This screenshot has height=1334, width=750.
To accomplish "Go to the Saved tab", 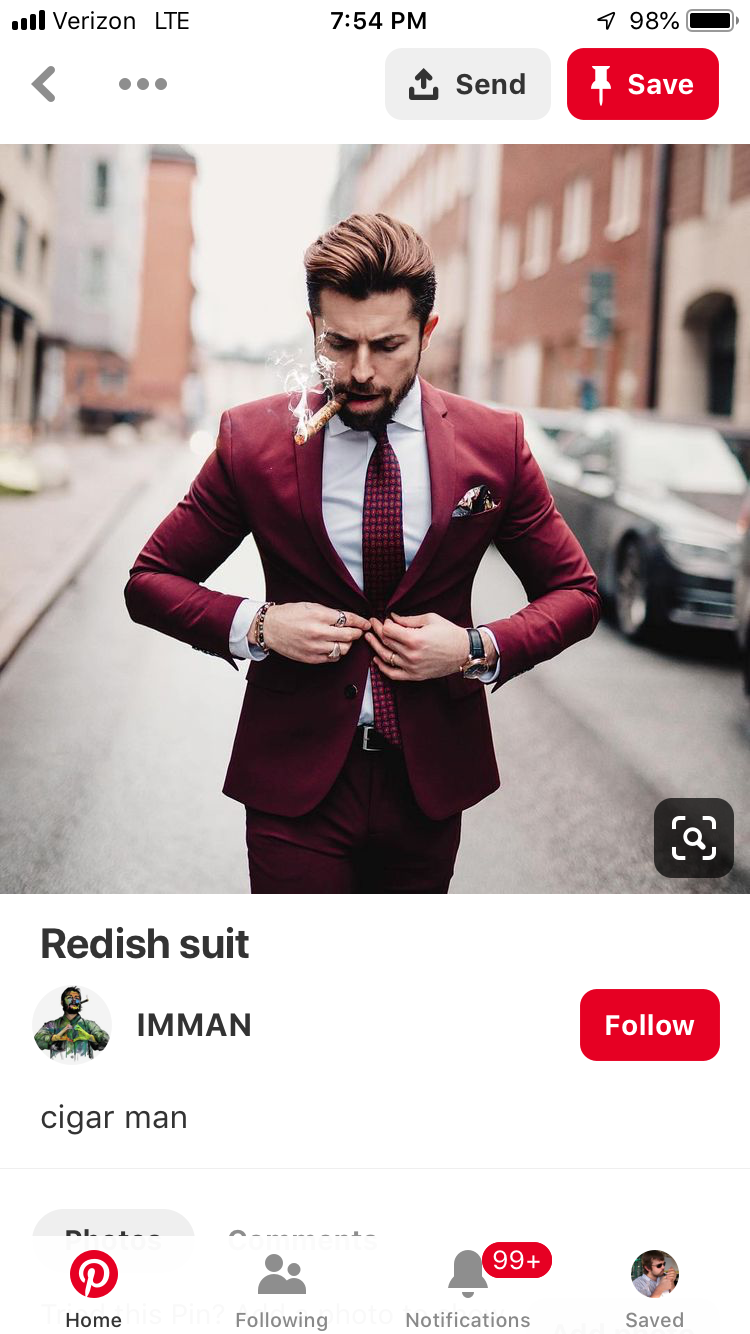I will [655, 1290].
